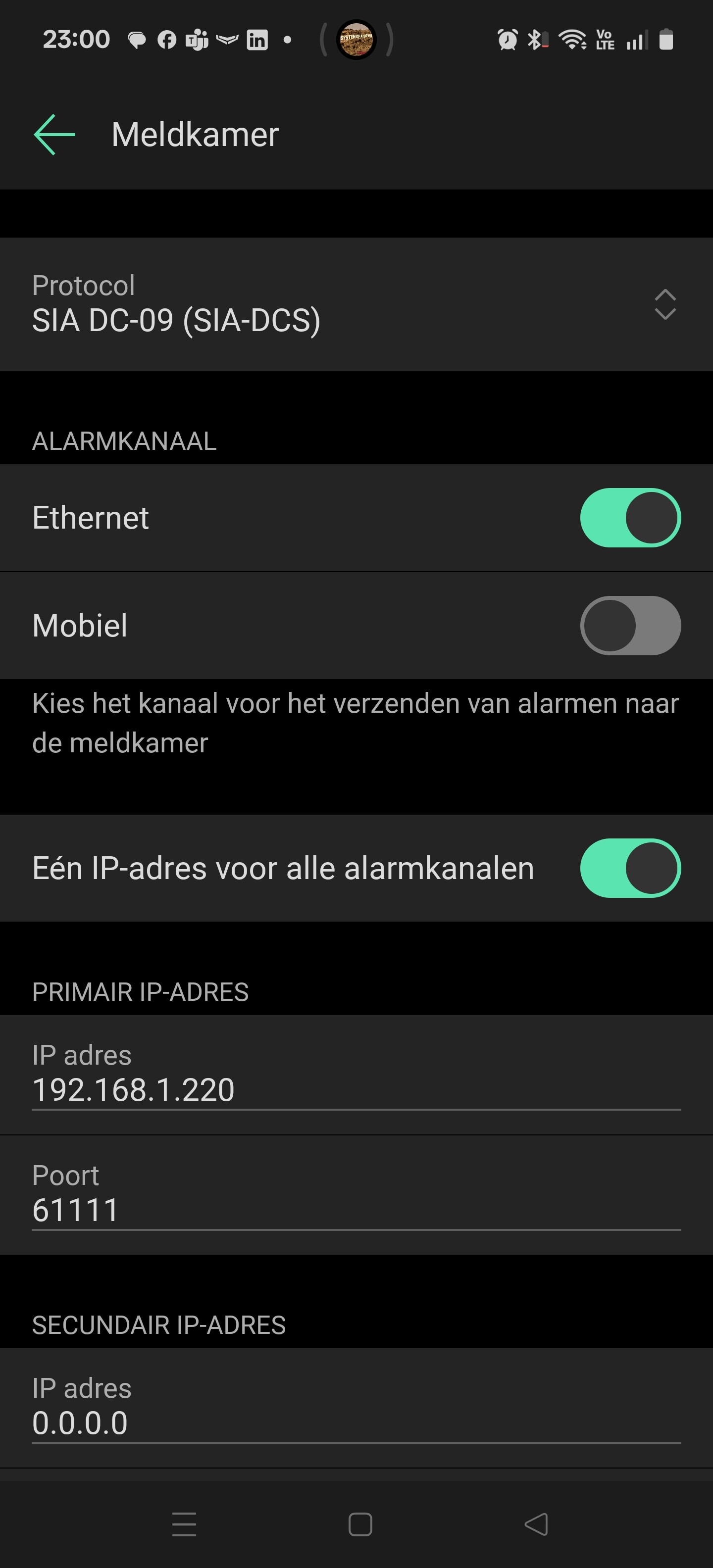Open recent apps from navigation bar
Viewport: 713px width, 1568px height.
(x=184, y=1524)
